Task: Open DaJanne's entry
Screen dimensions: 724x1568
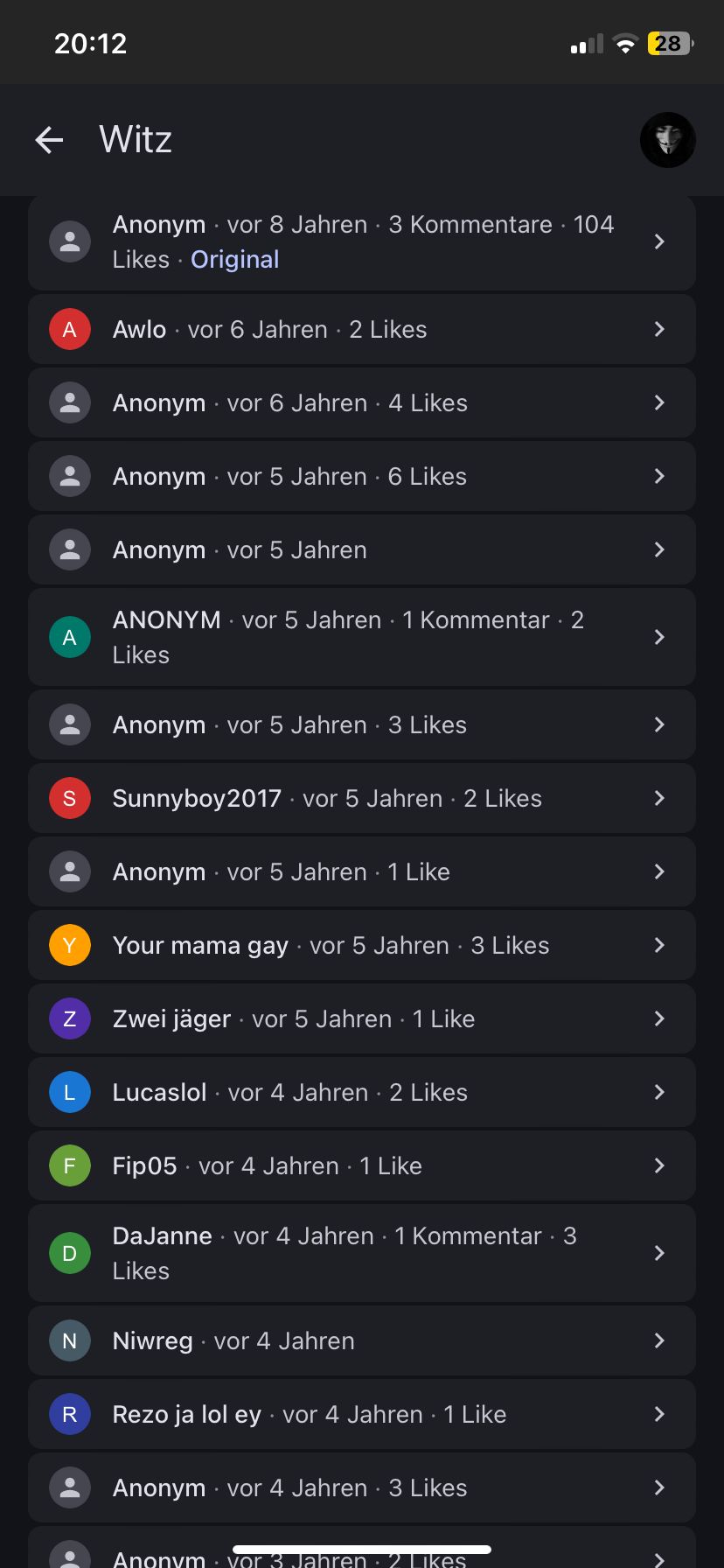Action: pos(362,1253)
